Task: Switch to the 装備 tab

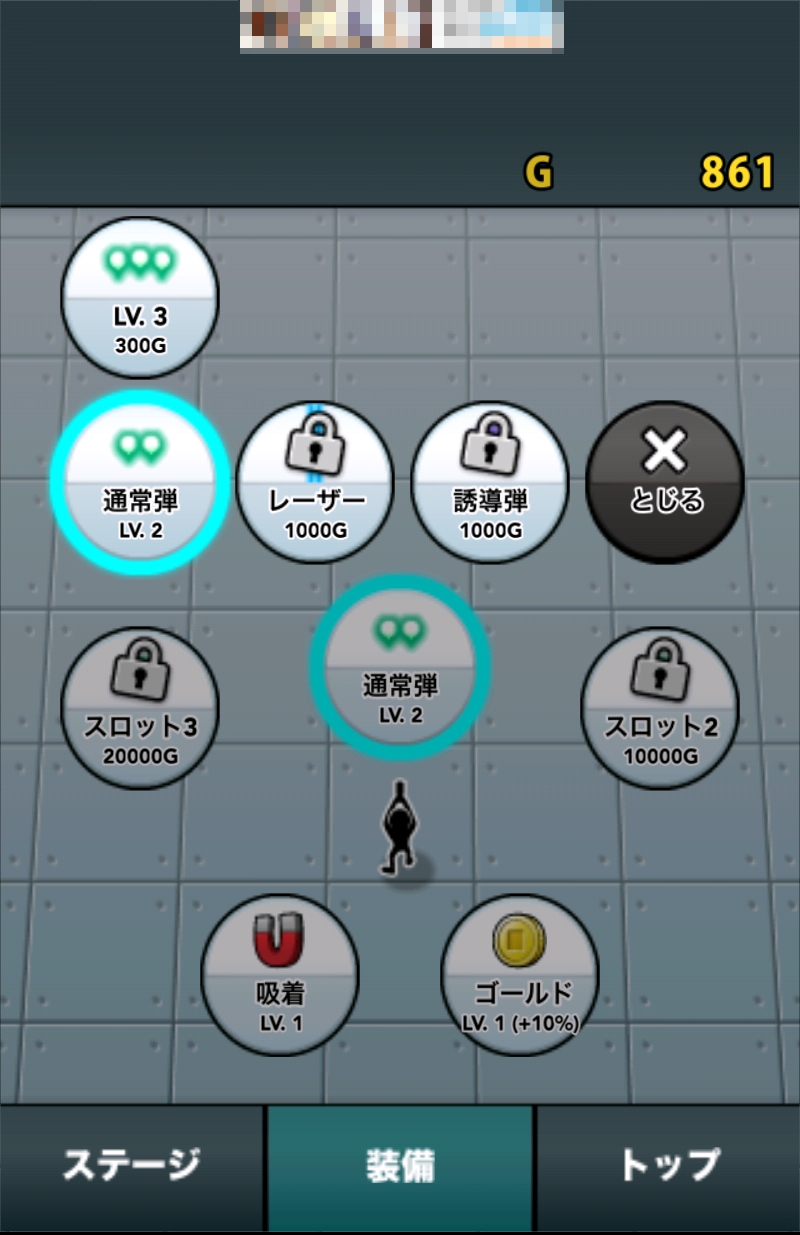Action: 400,1166
